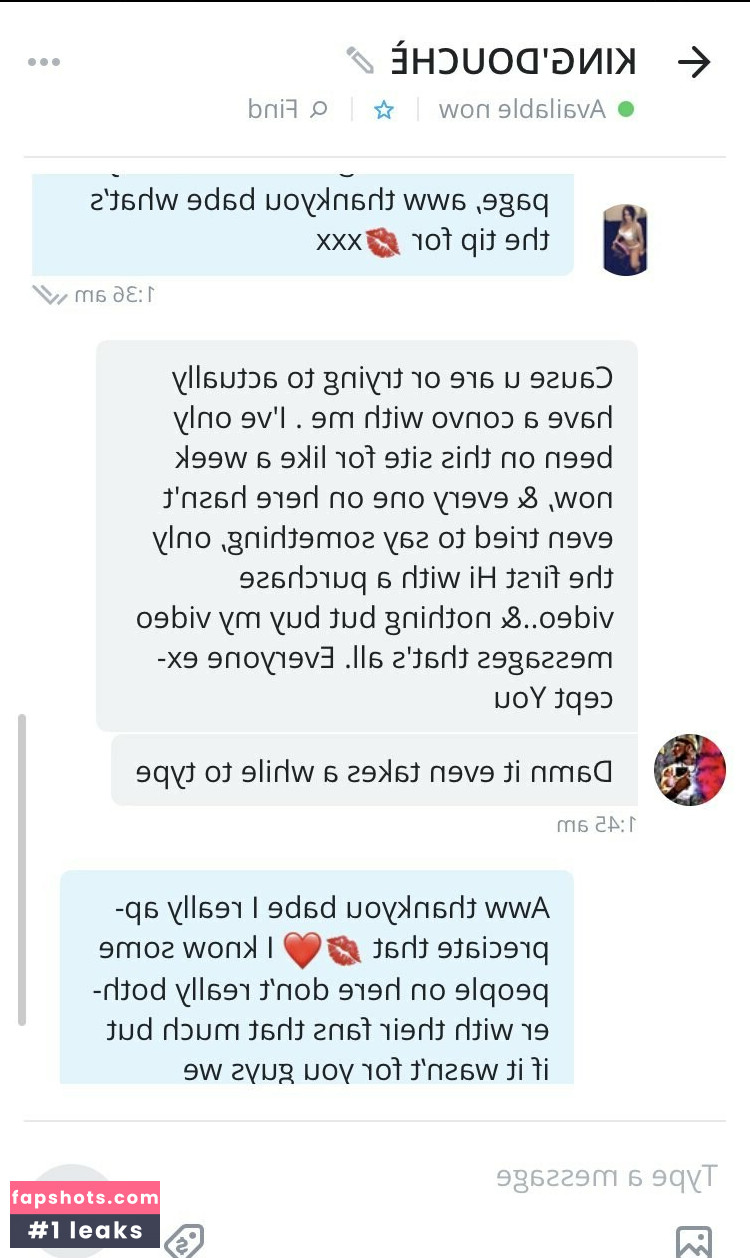Edit the chat name with the pencil icon

pos(360,61)
